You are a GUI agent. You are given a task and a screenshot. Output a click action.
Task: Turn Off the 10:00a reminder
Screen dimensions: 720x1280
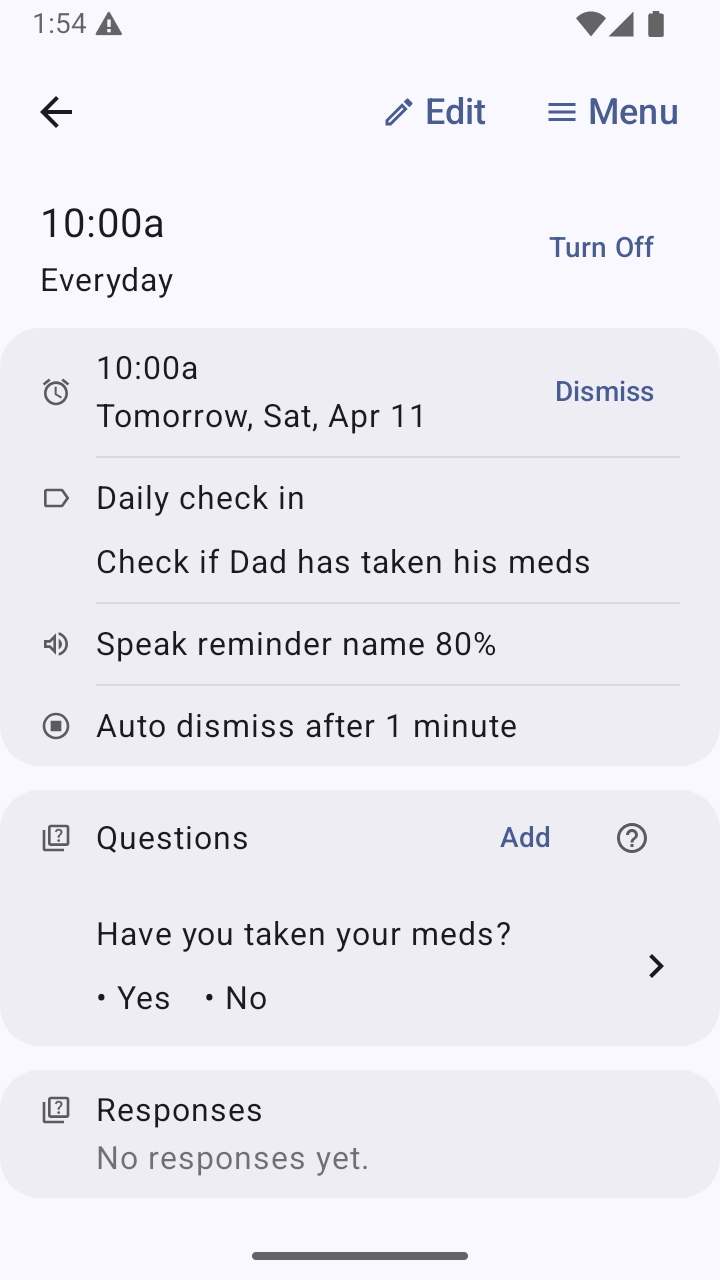(601, 247)
